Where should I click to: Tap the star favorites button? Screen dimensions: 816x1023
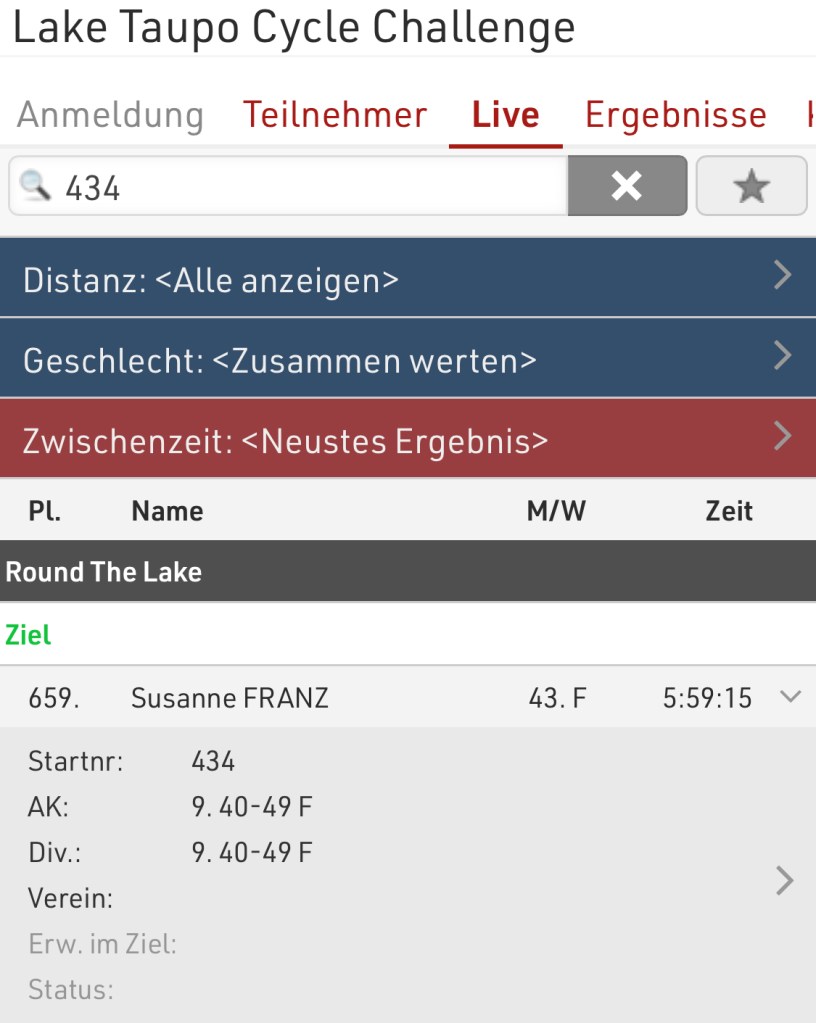751,186
